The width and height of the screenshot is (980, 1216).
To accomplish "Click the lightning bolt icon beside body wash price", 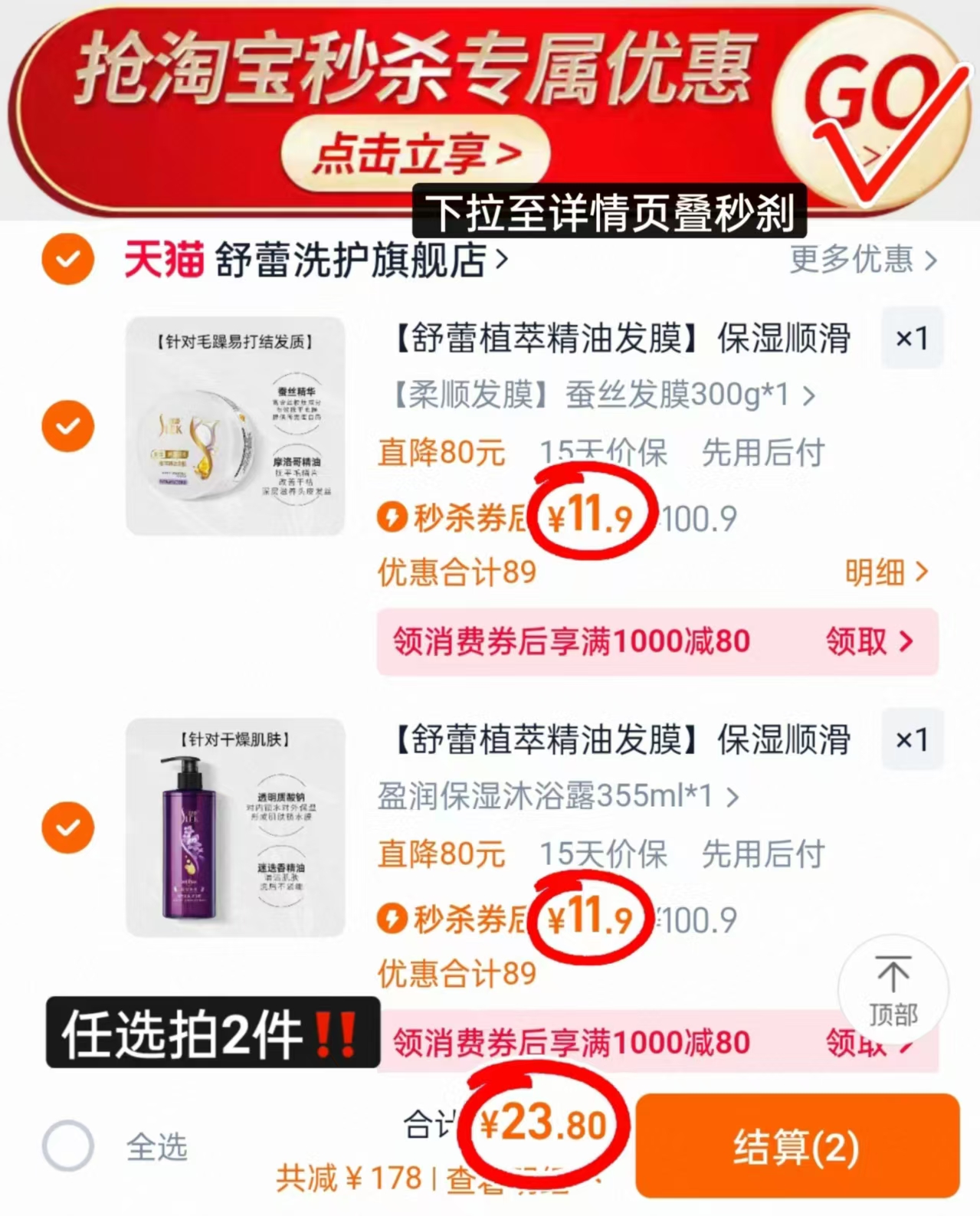I will click(392, 919).
